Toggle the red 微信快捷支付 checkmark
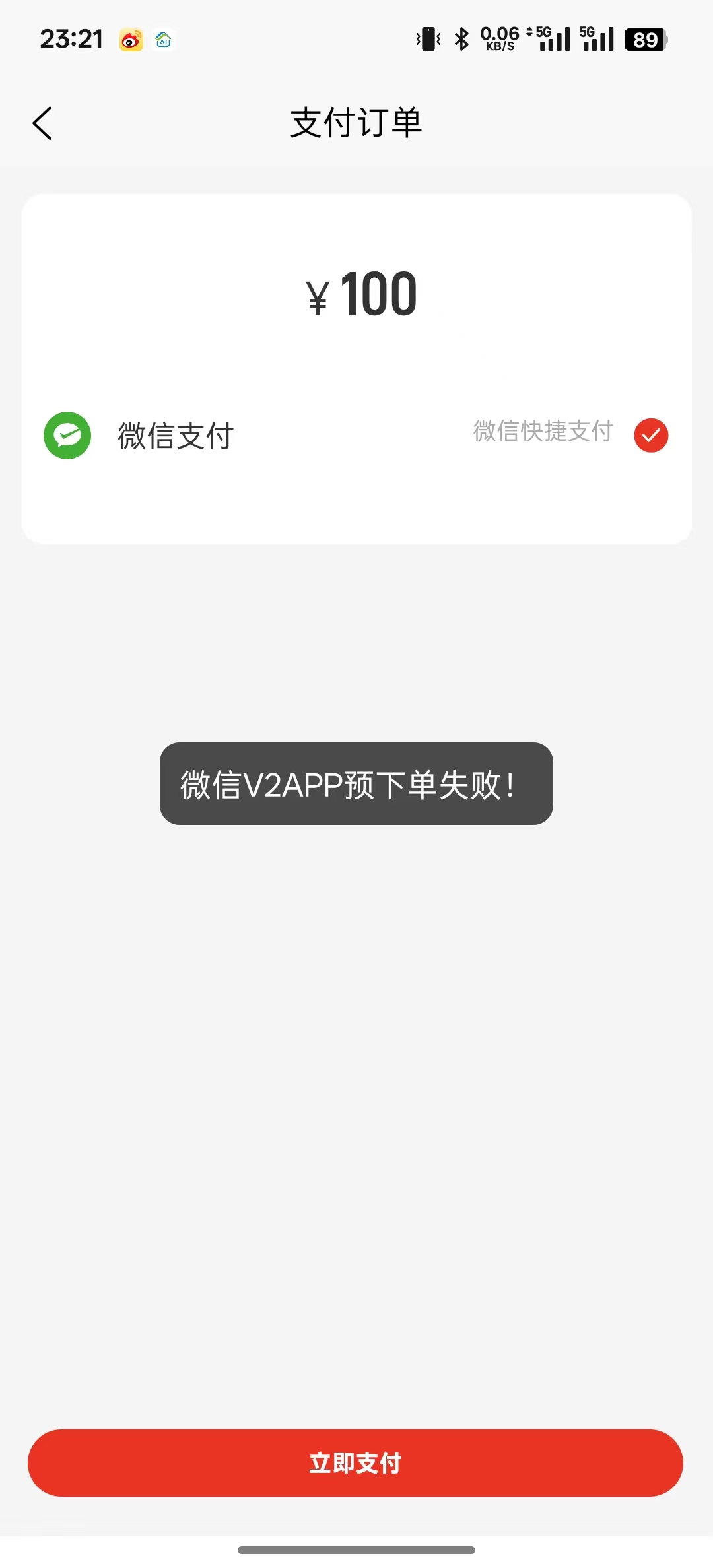Screen dimensions: 713x1568 coord(651,436)
